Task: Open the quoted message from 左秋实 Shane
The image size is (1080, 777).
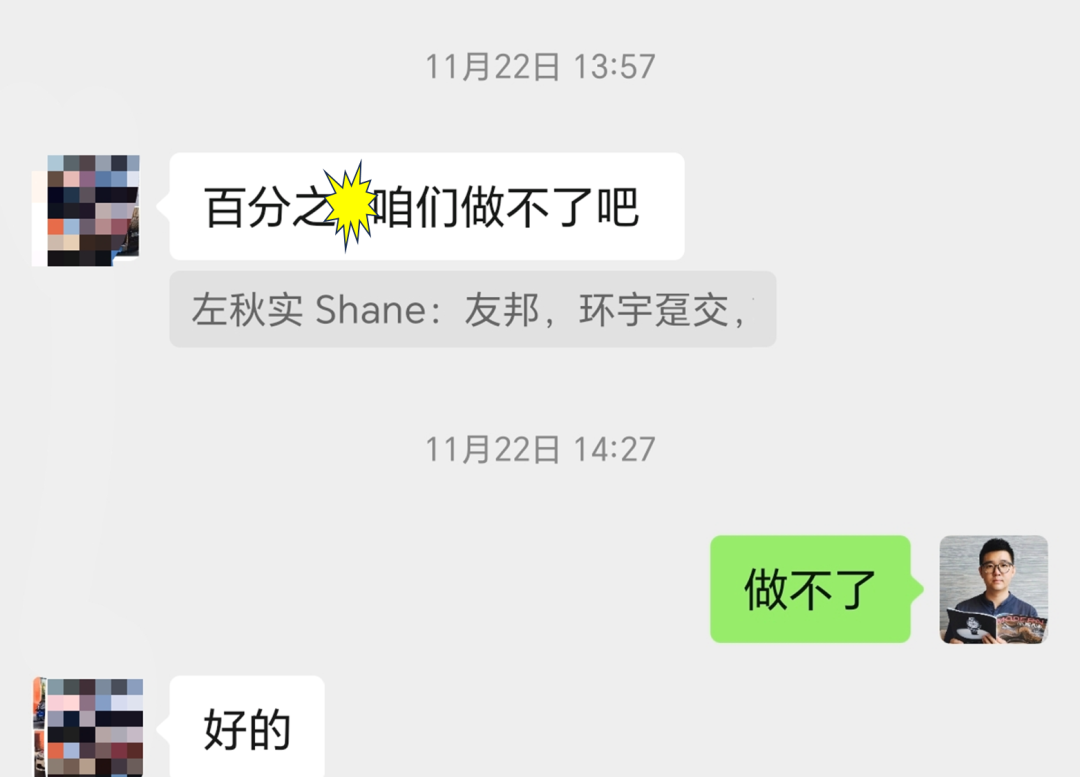Action: [x=472, y=310]
